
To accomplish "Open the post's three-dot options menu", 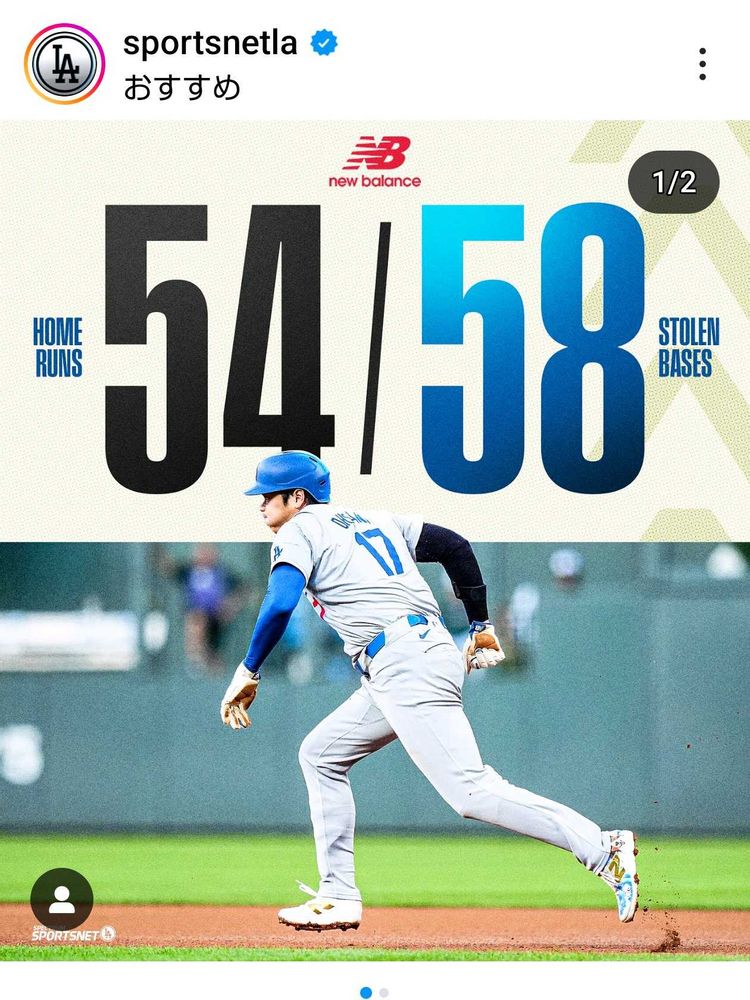I will 702,64.
